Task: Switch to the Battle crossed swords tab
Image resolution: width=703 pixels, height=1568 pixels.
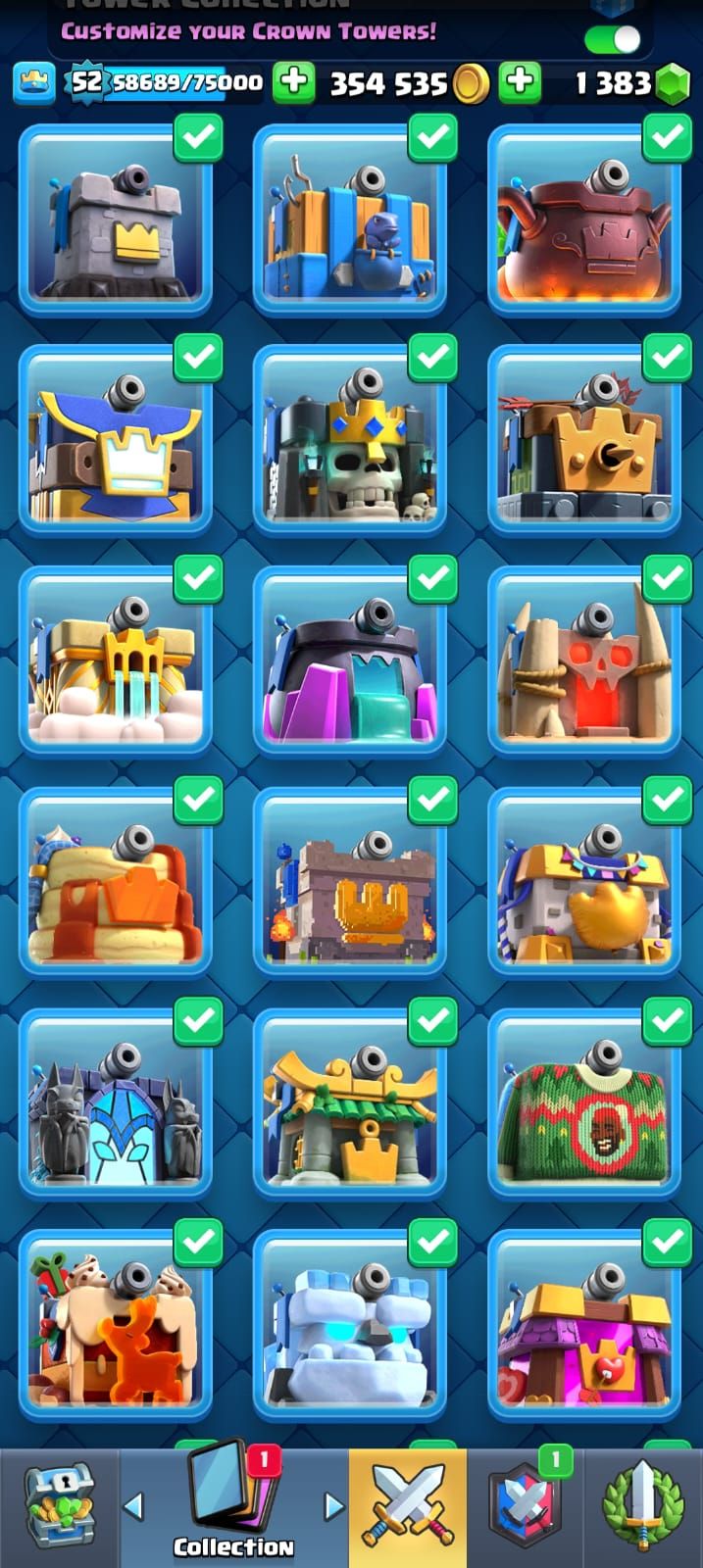Action: click(408, 1506)
